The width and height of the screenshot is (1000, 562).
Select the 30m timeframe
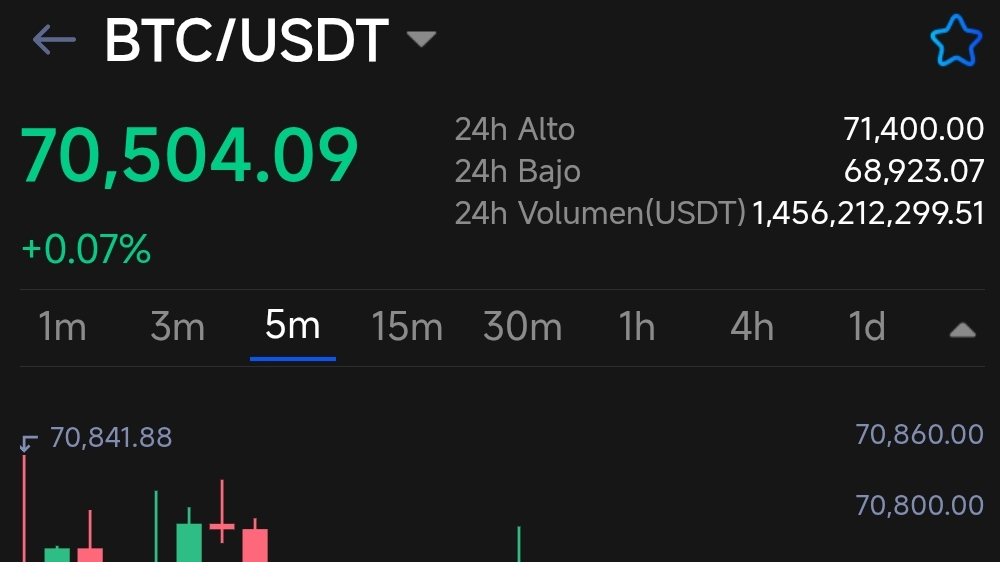click(x=522, y=327)
